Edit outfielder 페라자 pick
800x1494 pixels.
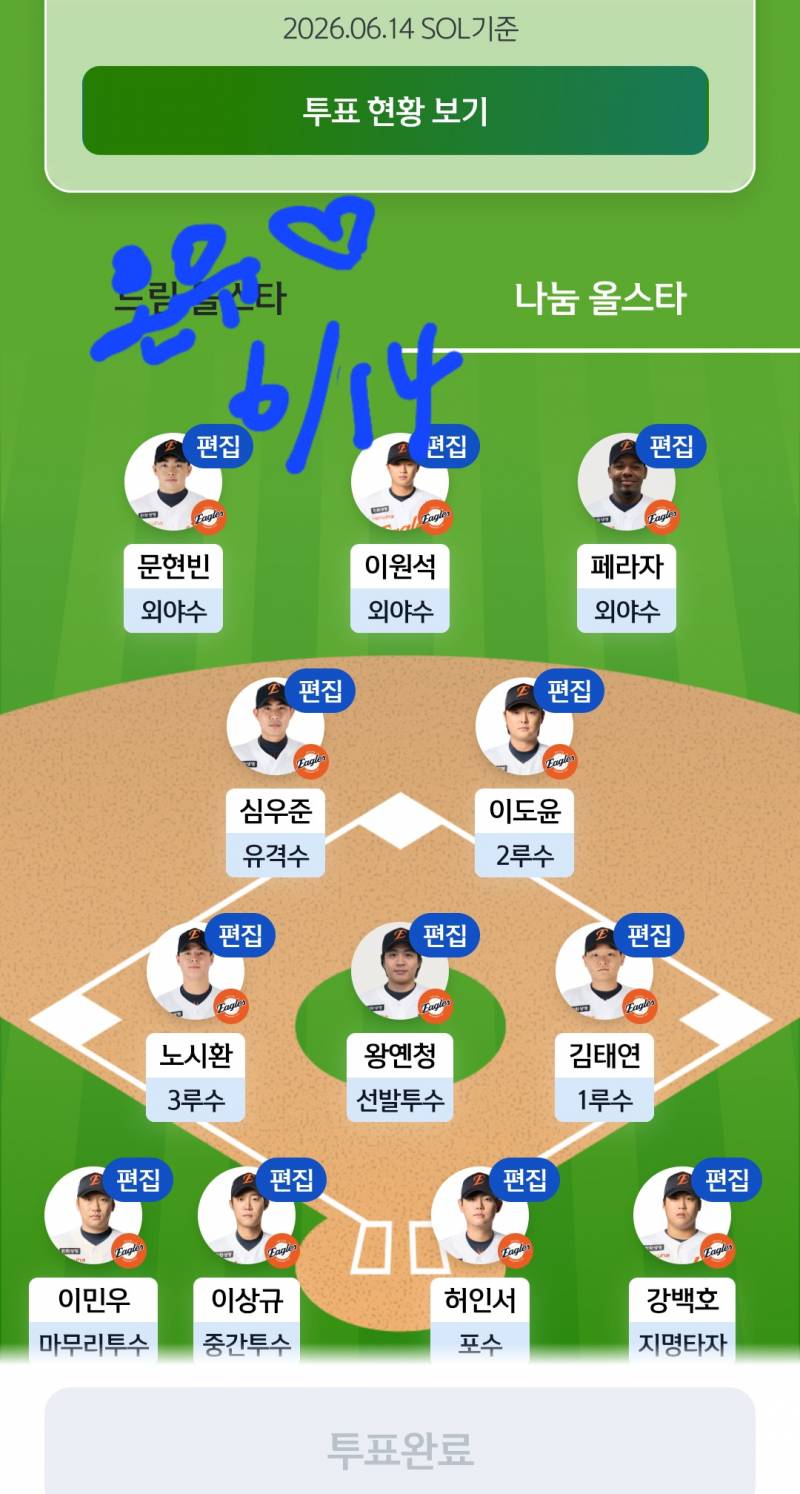pos(671,445)
